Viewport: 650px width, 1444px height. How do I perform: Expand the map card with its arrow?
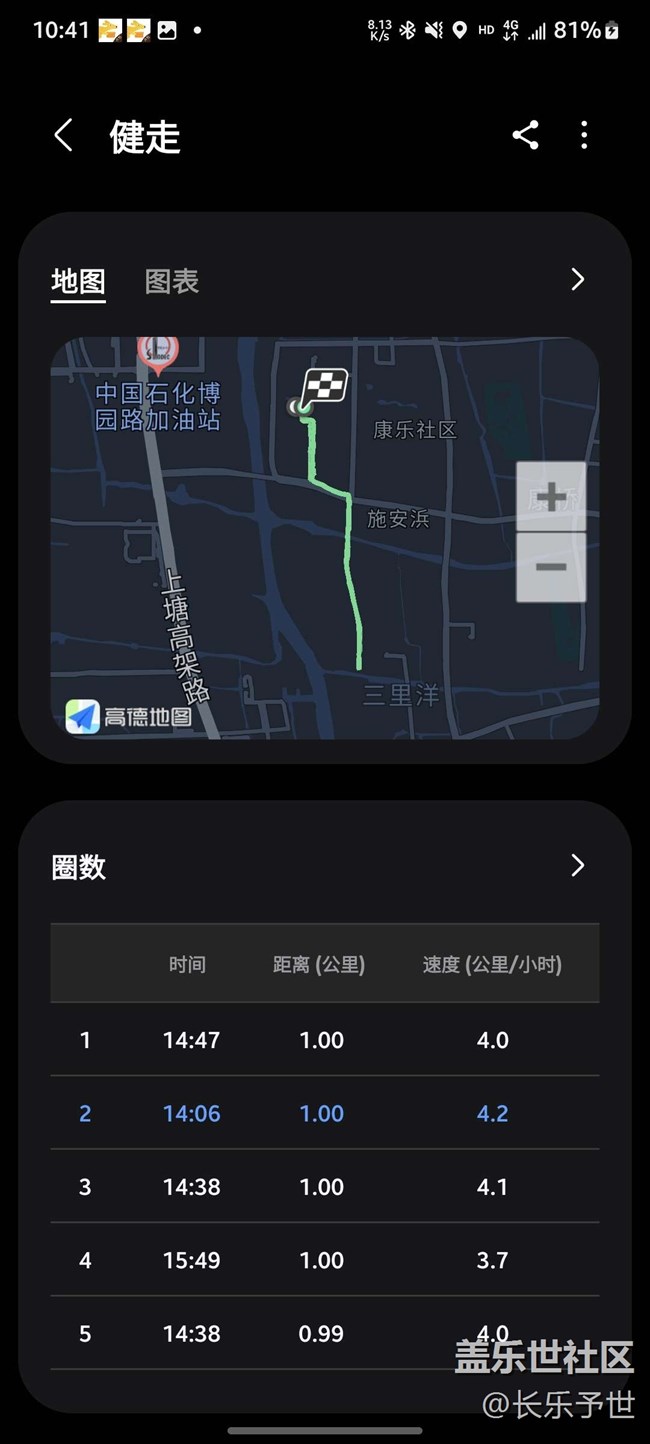(x=577, y=280)
